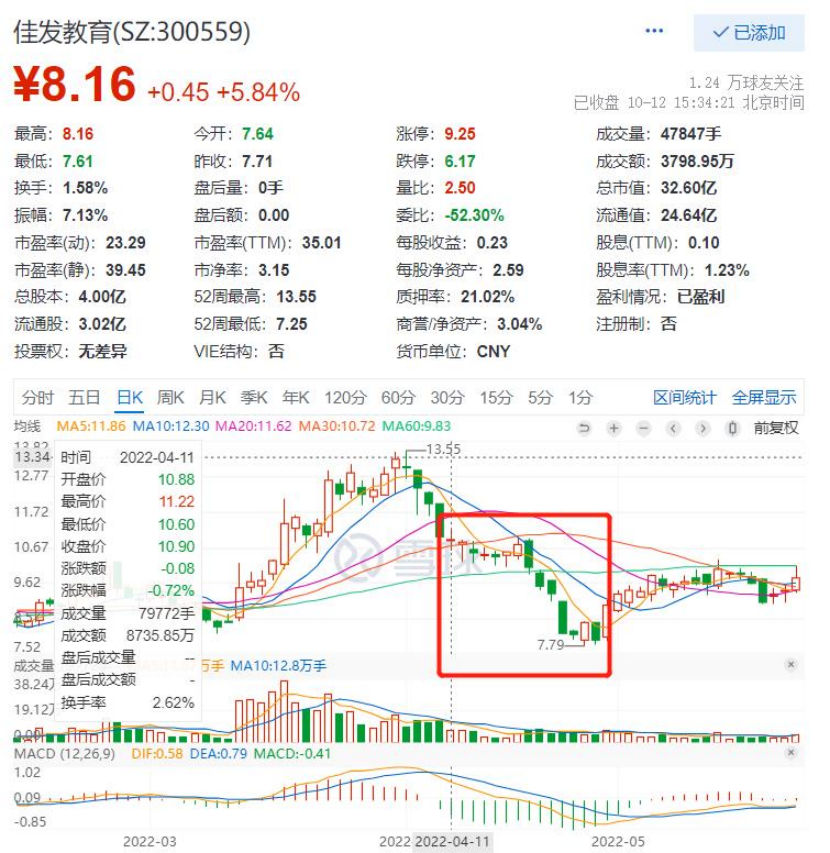The height and width of the screenshot is (853, 830).
Task: Open the three-dot more options menu
Action: pos(654,32)
